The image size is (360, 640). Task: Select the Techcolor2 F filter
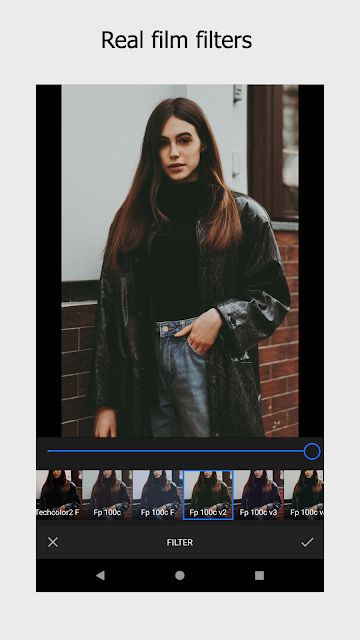click(x=59, y=495)
